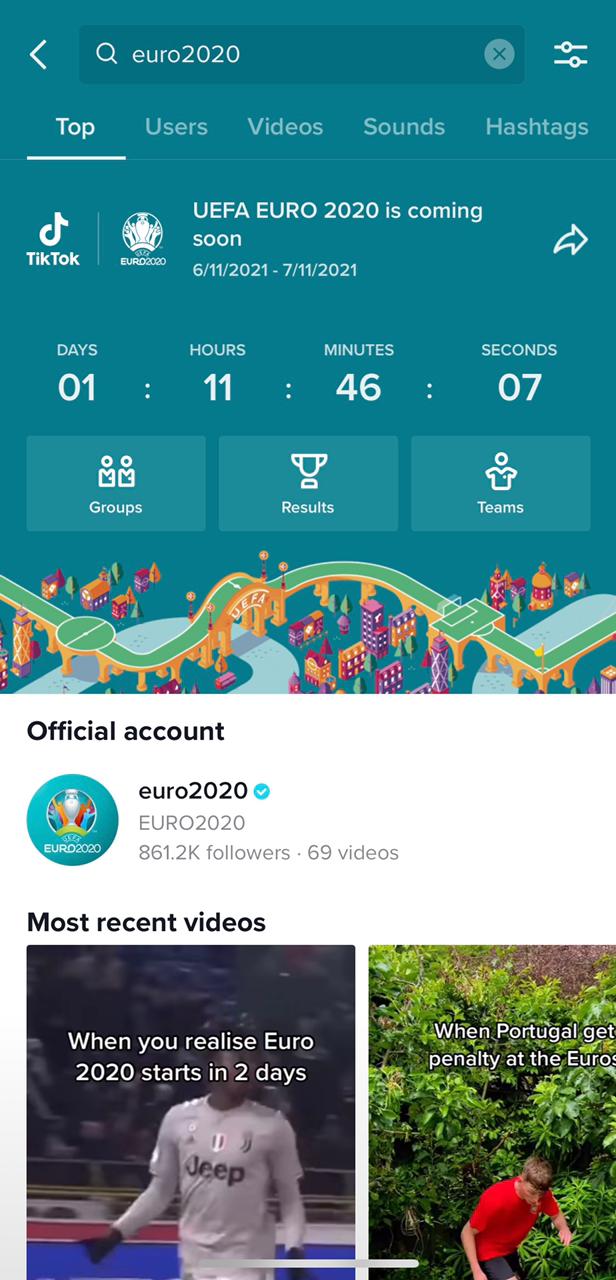Open the euro2020 official account
The width and height of the screenshot is (616, 1280).
pyautogui.click(x=192, y=820)
